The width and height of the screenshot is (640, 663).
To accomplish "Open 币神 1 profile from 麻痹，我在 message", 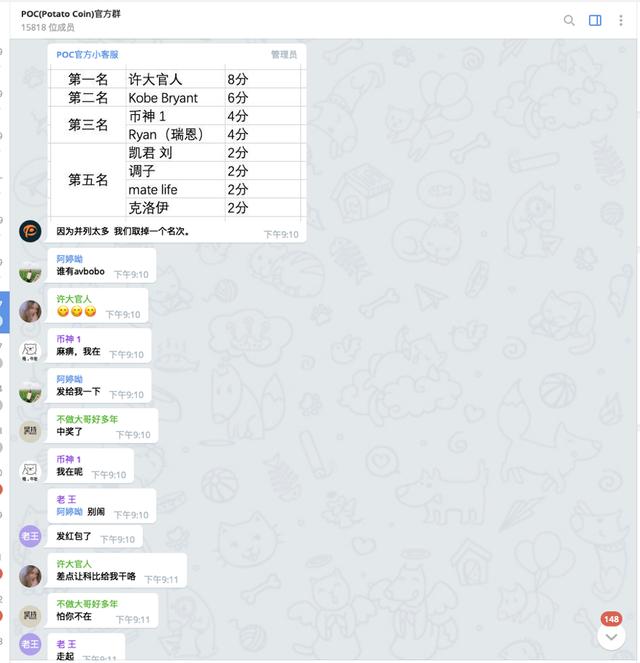I will (68, 339).
